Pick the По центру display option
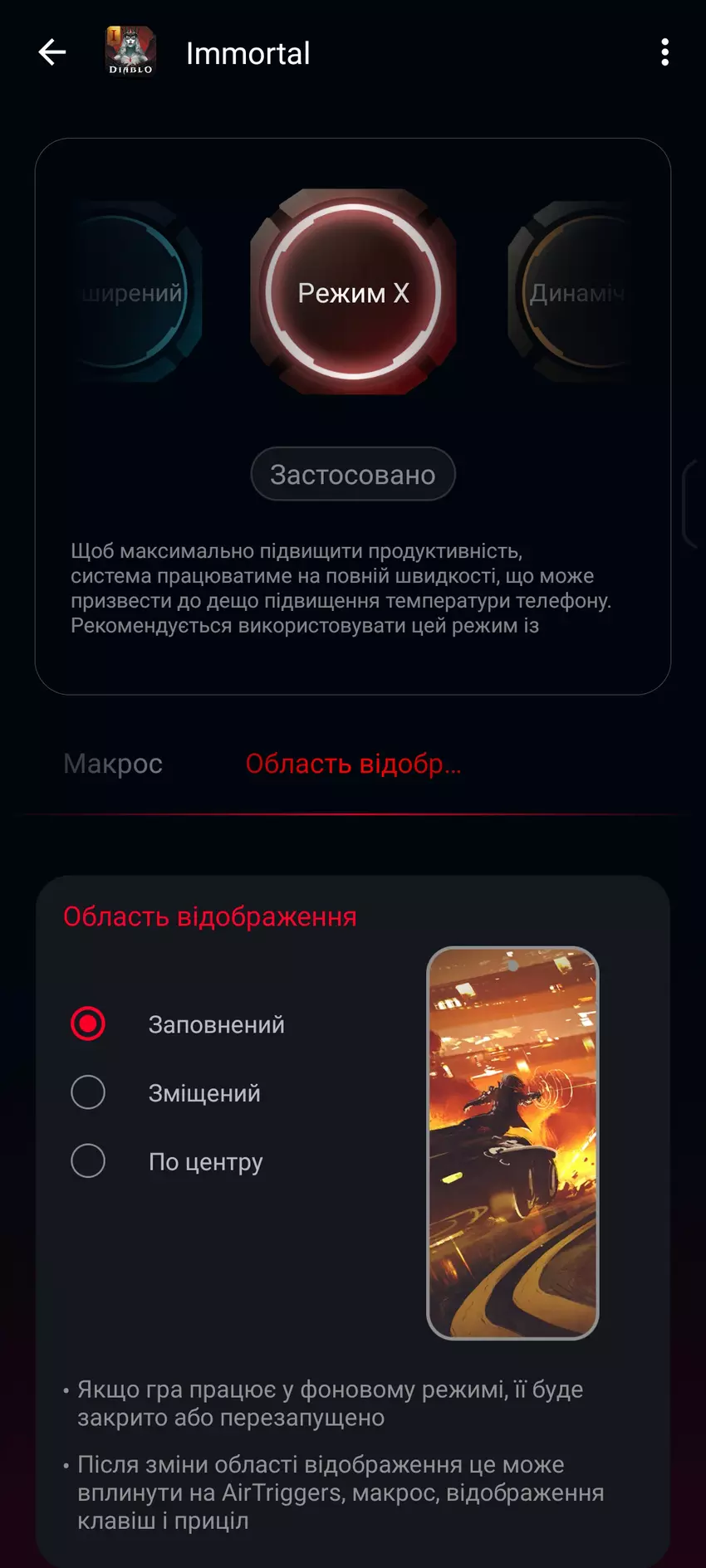This screenshot has width=706, height=1568. [89, 1161]
